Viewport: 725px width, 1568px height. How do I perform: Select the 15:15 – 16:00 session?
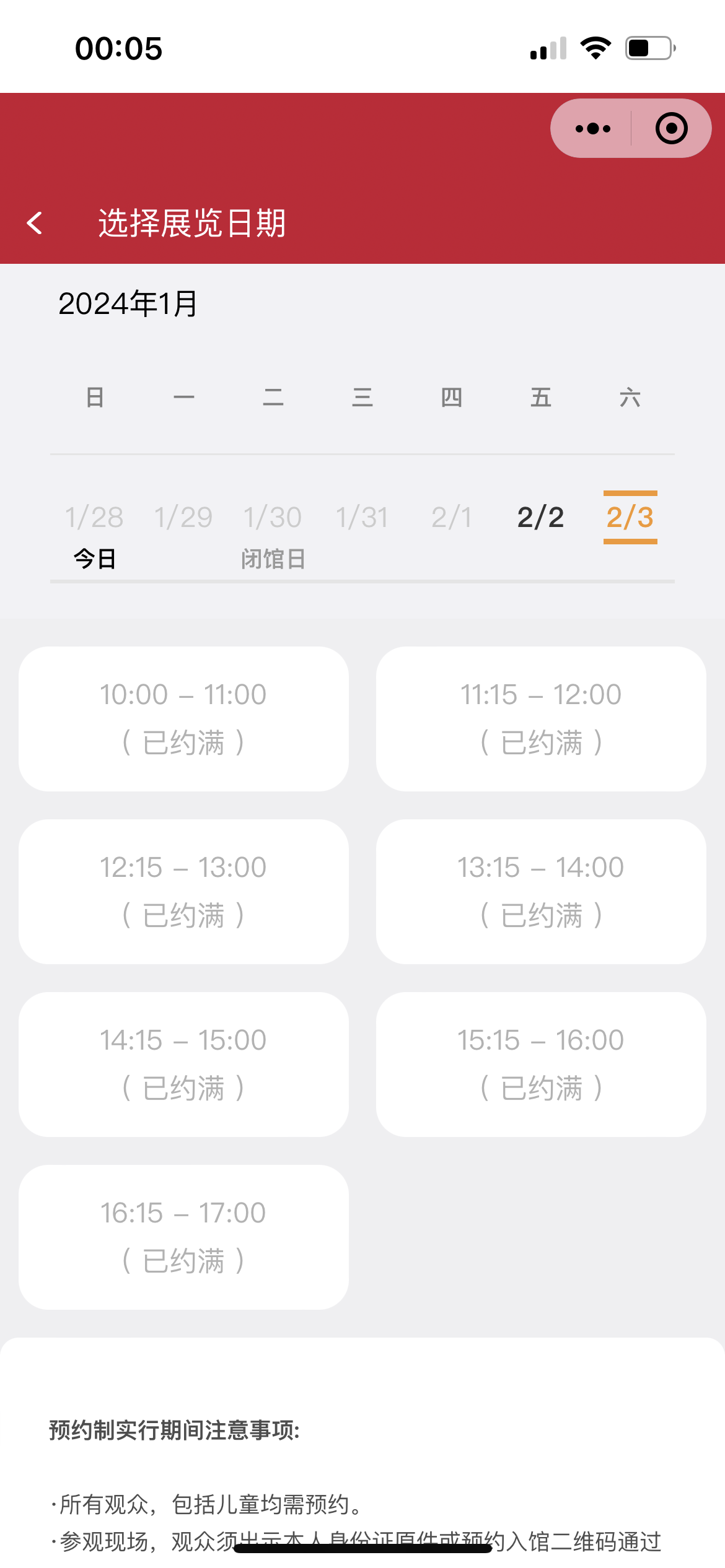click(541, 1064)
